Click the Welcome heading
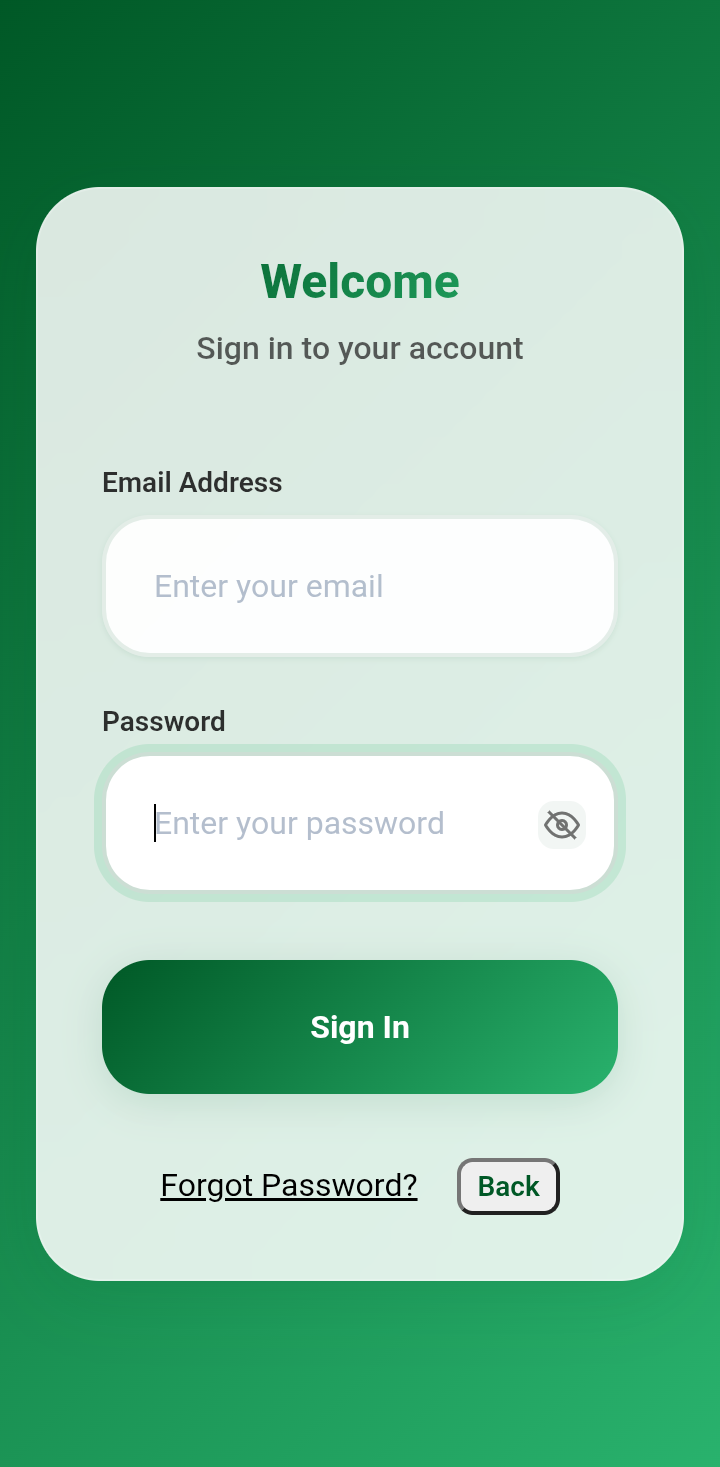Image resolution: width=720 pixels, height=1467 pixels. click(360, 281)
